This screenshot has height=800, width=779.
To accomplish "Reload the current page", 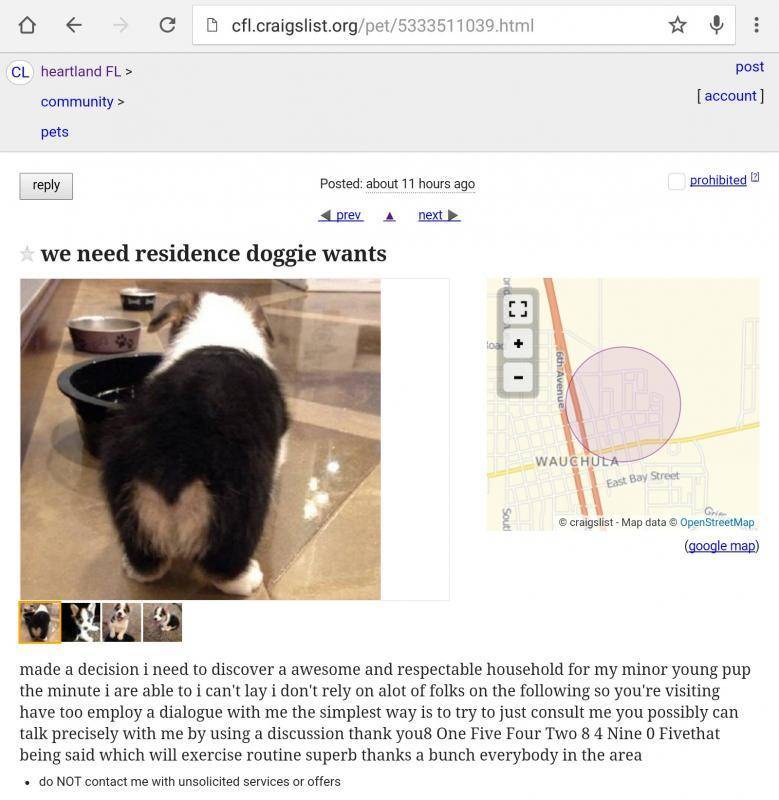I will [168, 25].
